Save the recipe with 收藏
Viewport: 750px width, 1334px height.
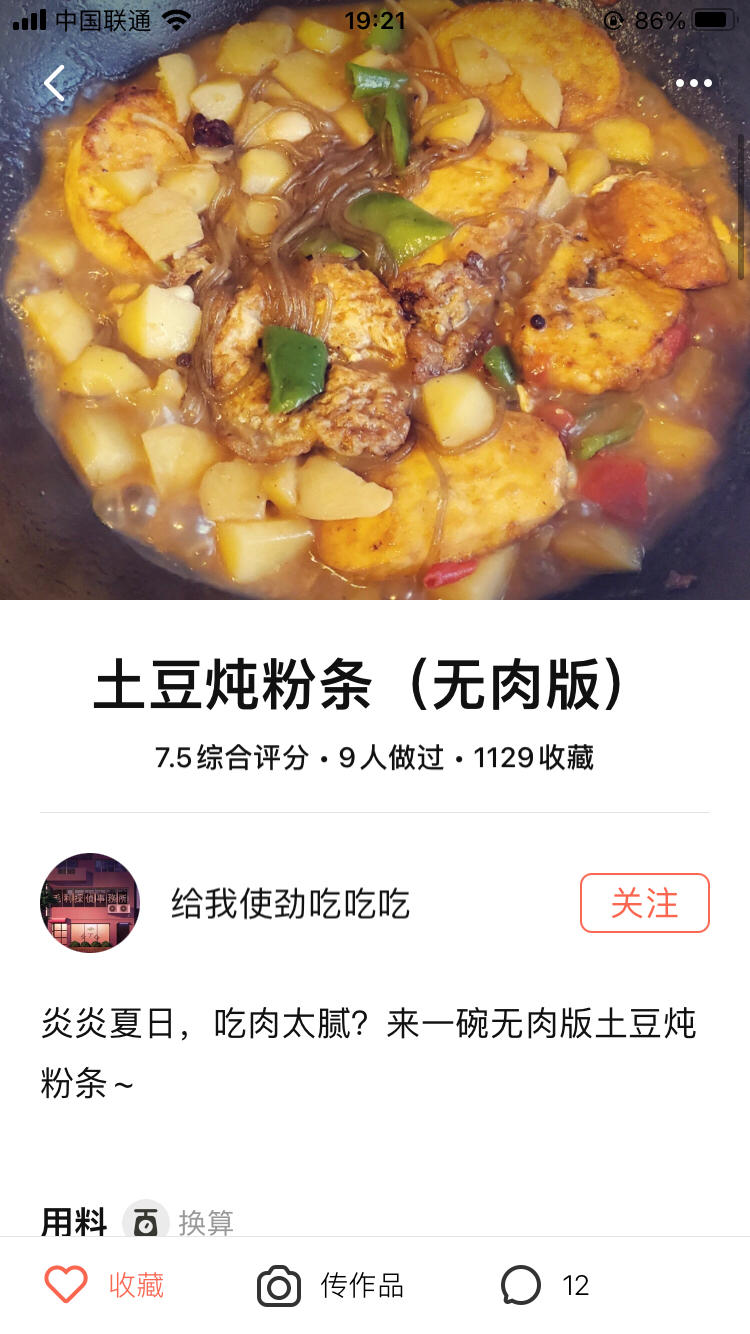point(105,1285)
